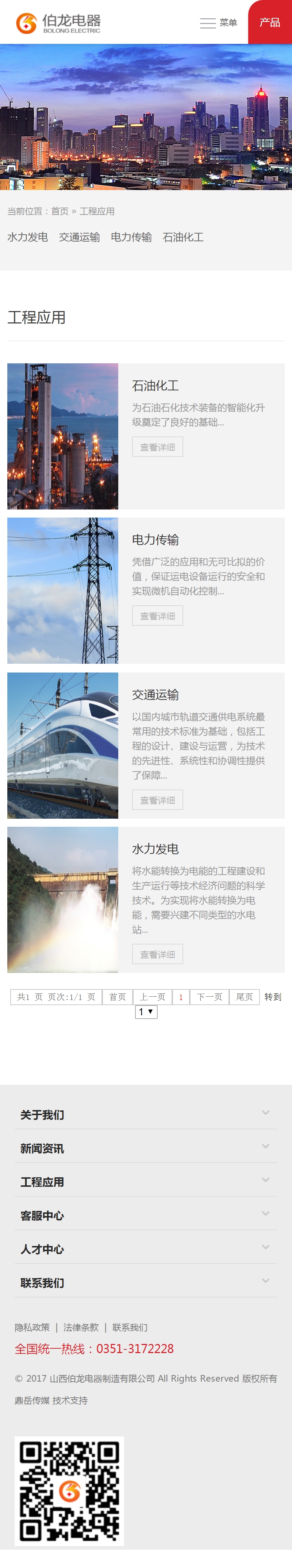Open the page number dropdown
Image resolution: width=292 pixels, height=1568 pixels.
click(146, 1012)
